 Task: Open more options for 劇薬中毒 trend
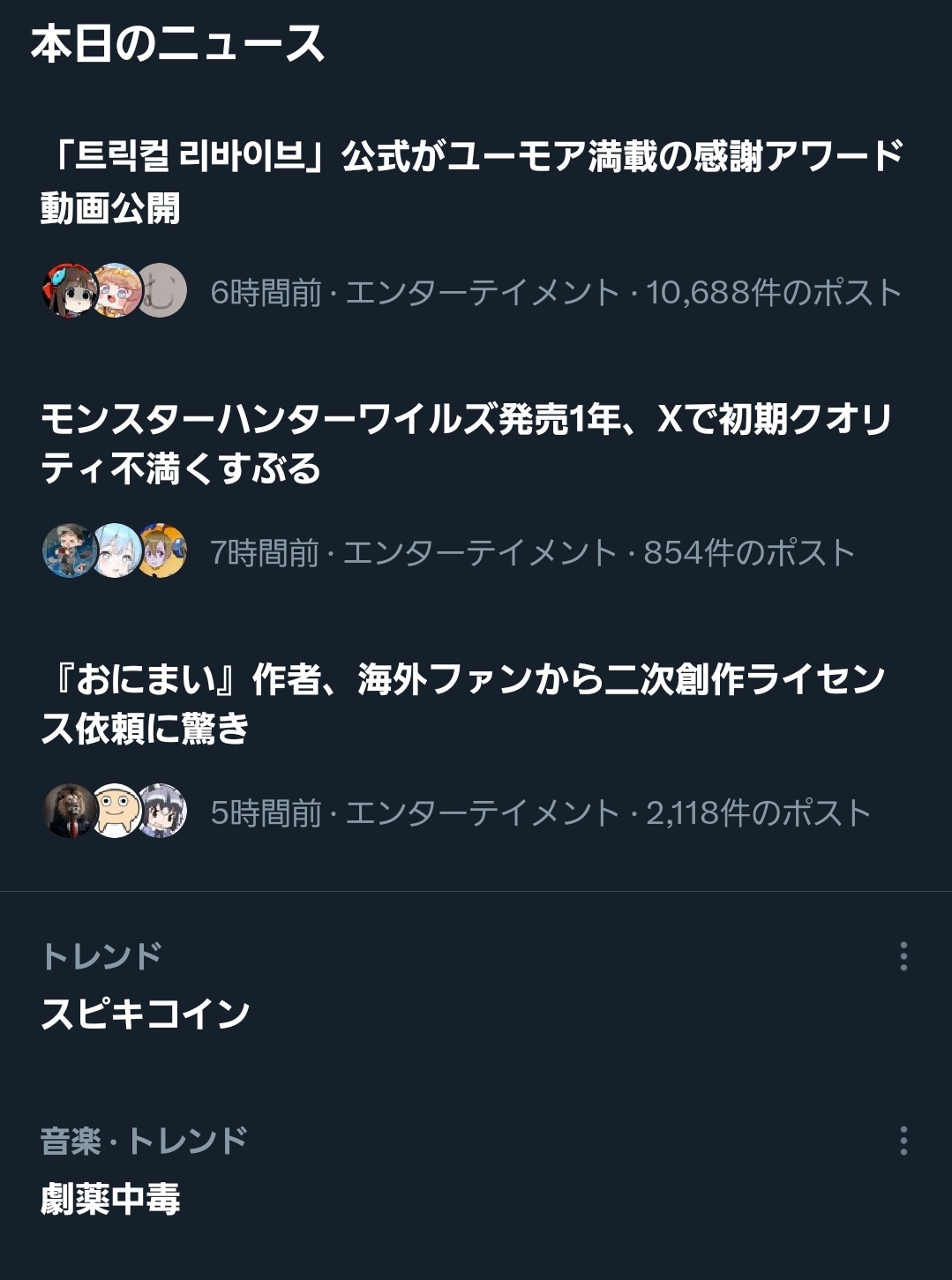point(903,1141)
